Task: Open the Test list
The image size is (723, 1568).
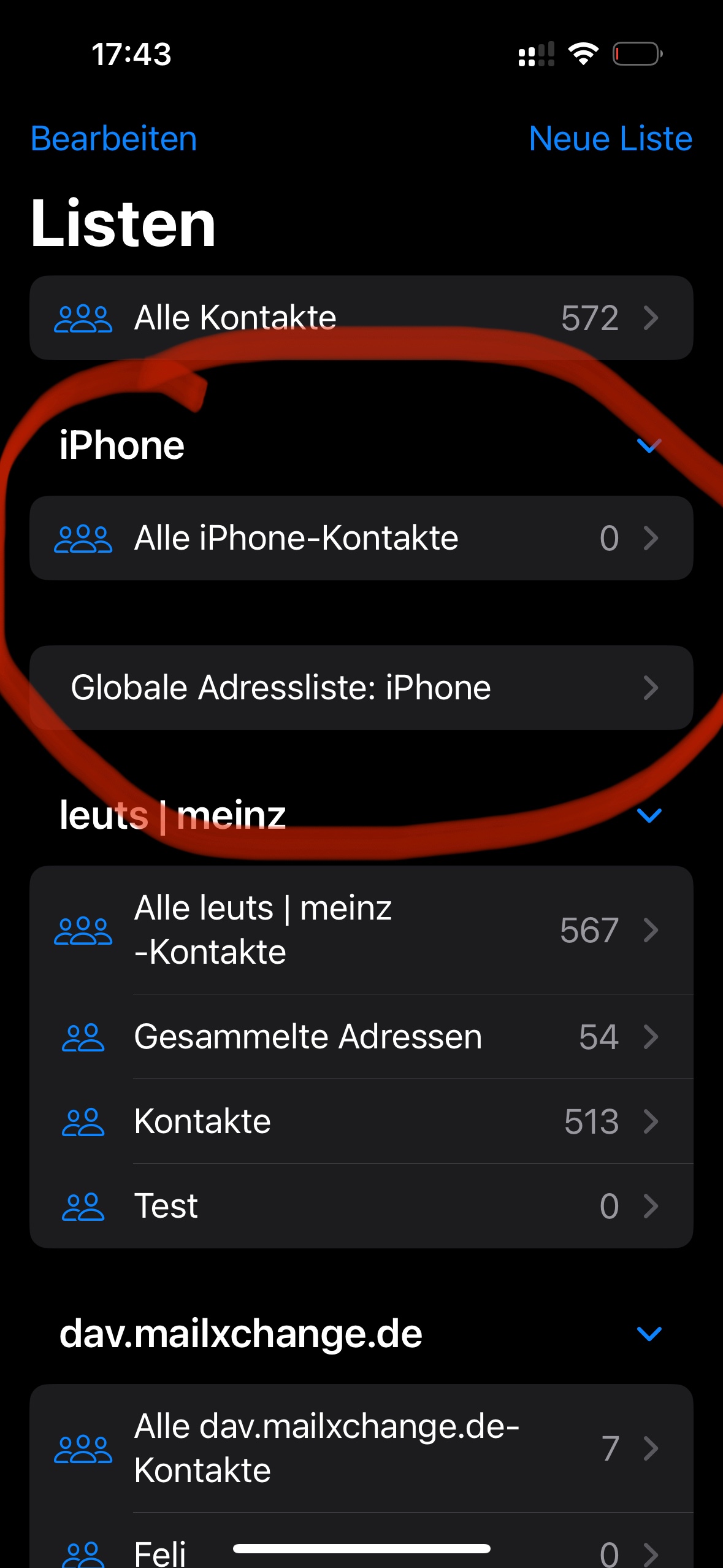Action: pos(361,1206)
